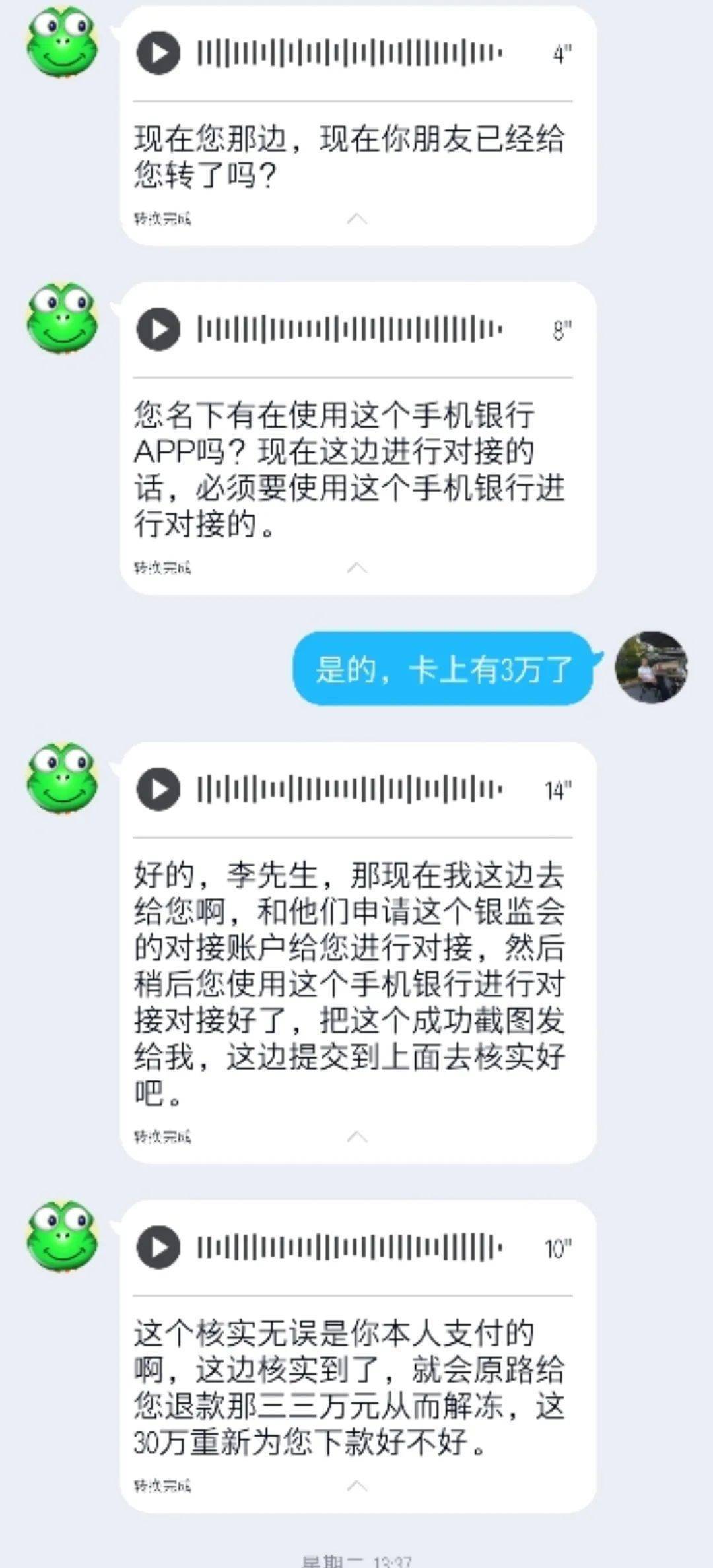
Task: Open my avatar next to 卡上有3万了
Action: [651, 667]
